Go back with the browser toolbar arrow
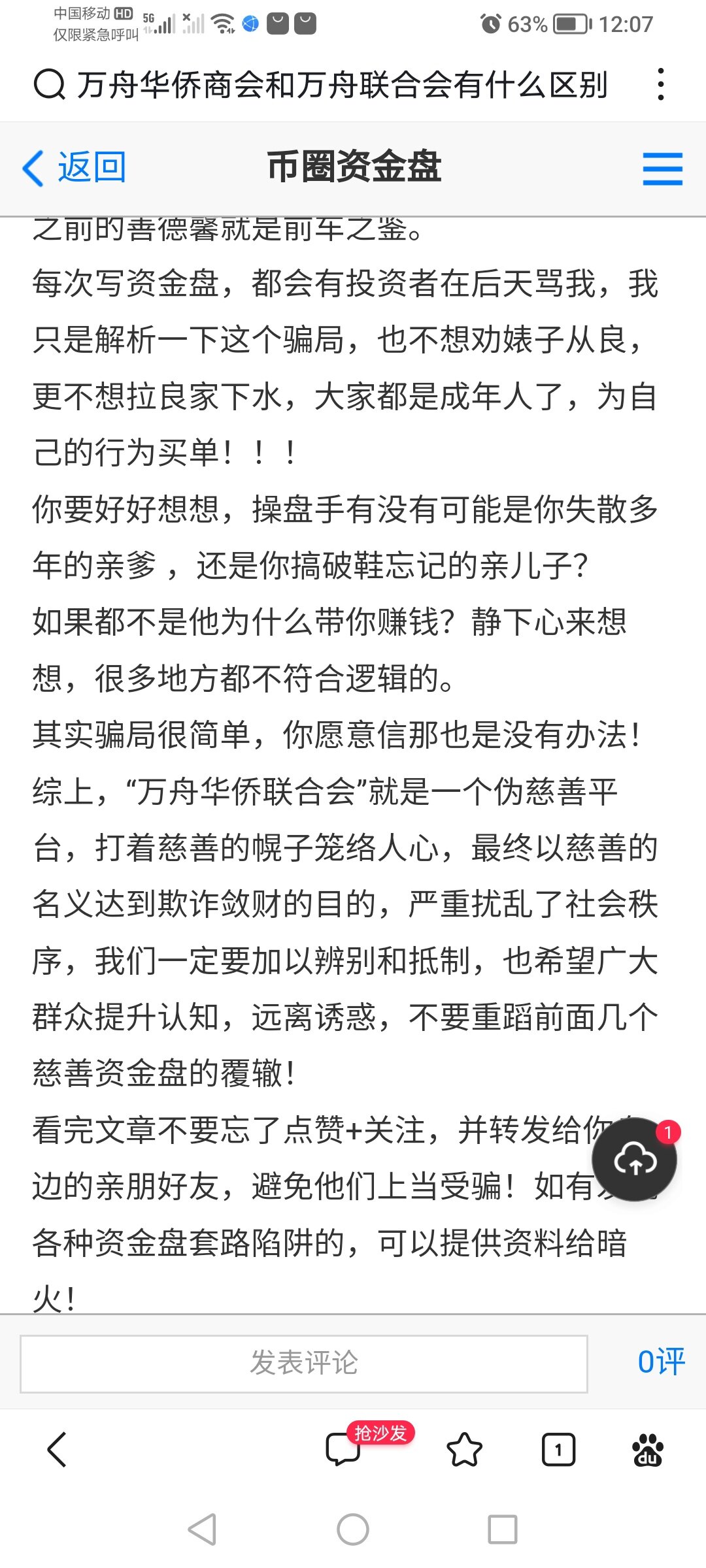This screenshot has height=1568, width=706. tap(58, 1450)
